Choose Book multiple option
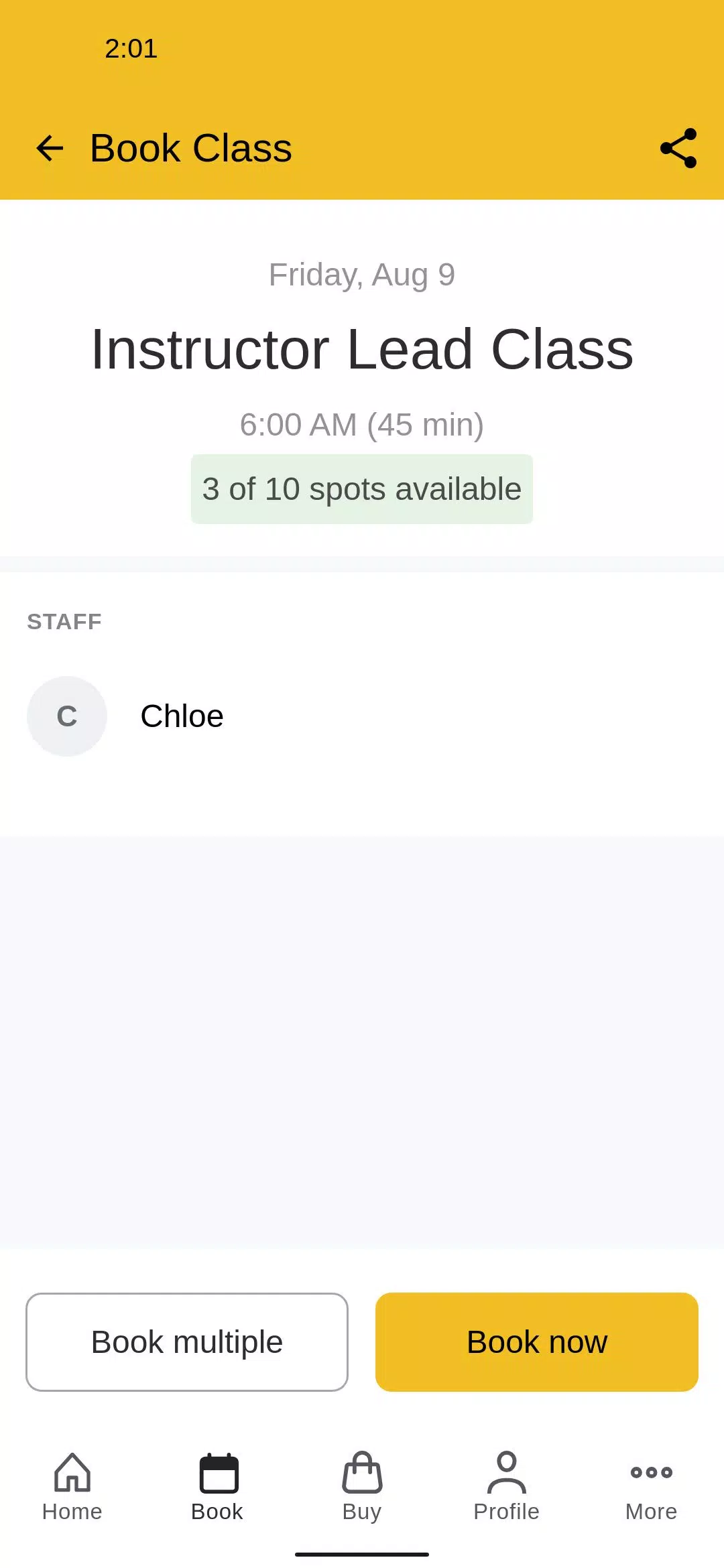Screen dimensions: 724x1568 coord(187,1342)
